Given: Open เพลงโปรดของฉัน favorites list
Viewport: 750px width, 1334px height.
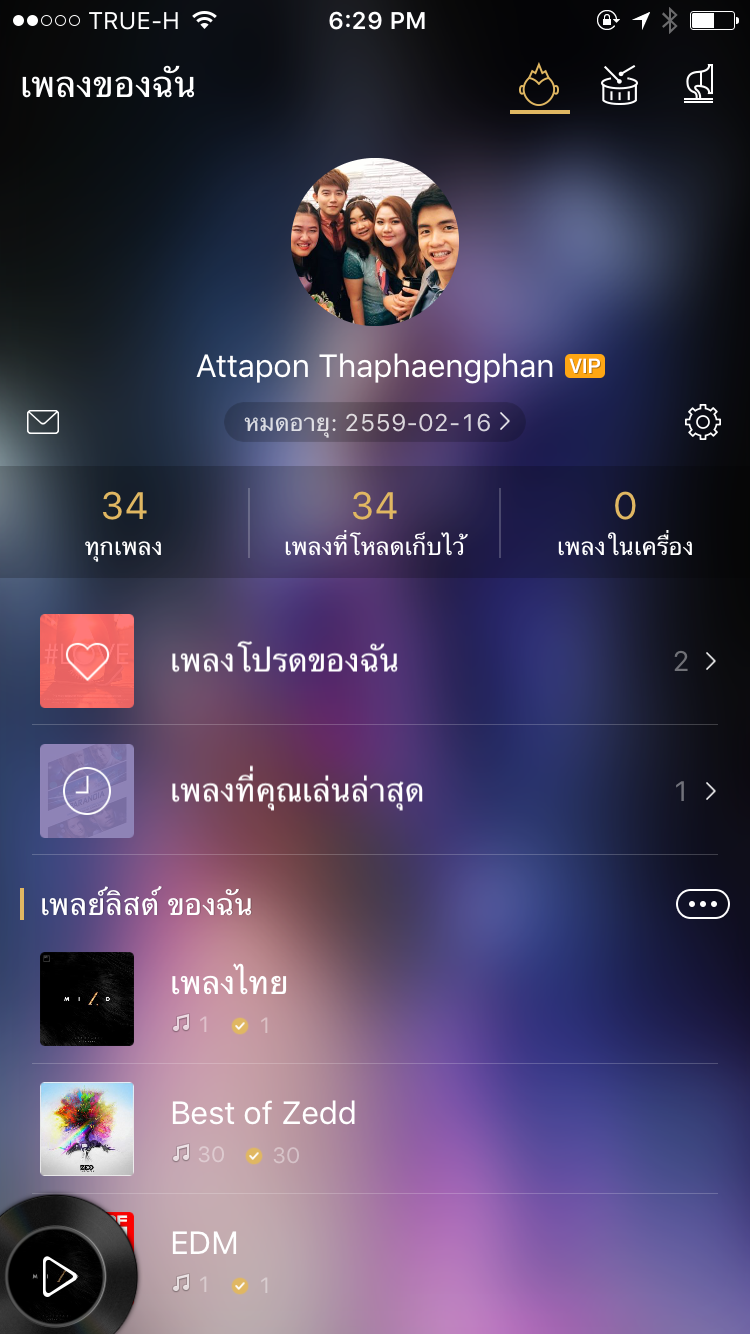Looking at the screenshot, I should point(375,661).
